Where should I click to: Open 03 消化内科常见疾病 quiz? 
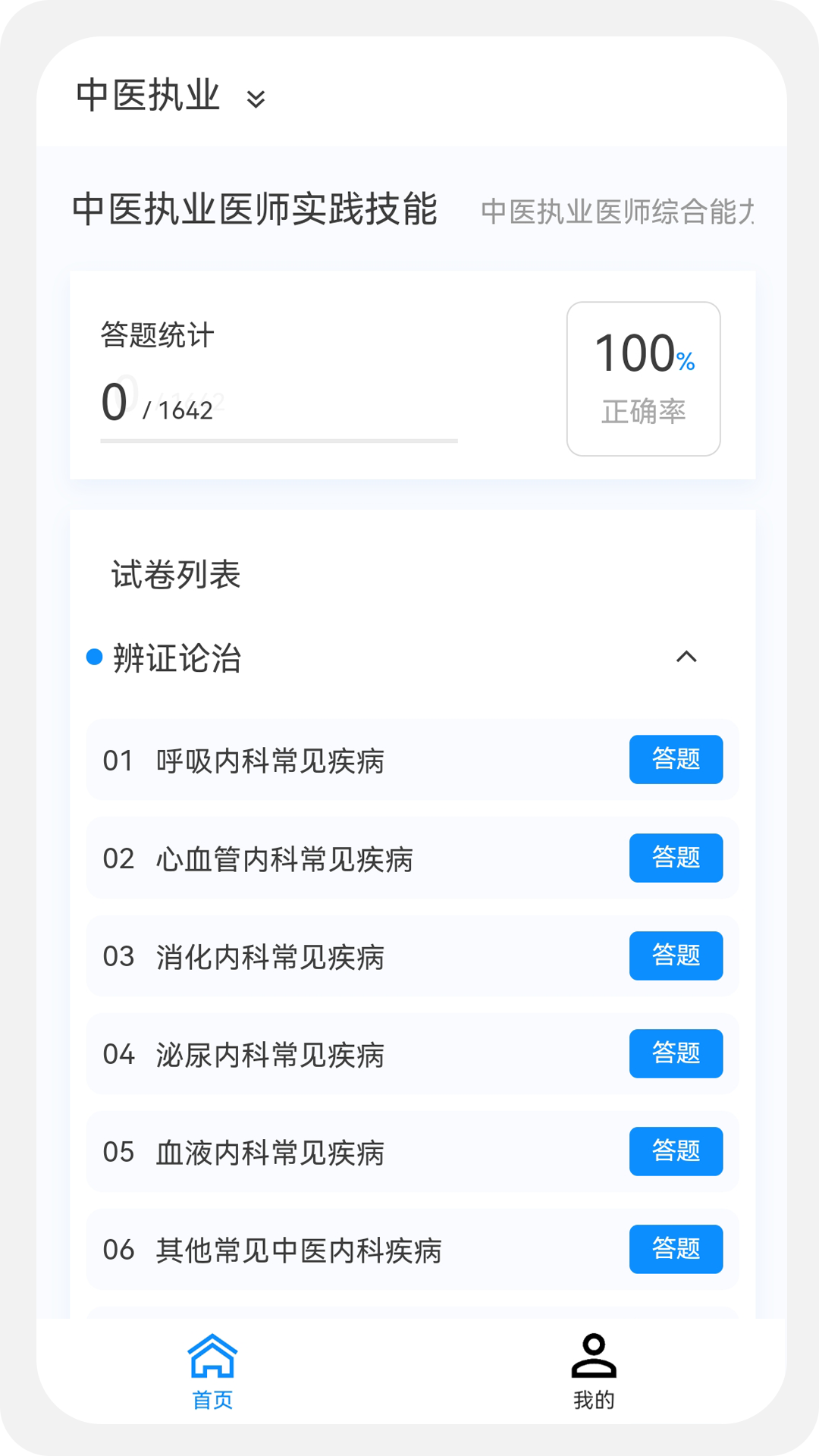click(x=676, y=956)
